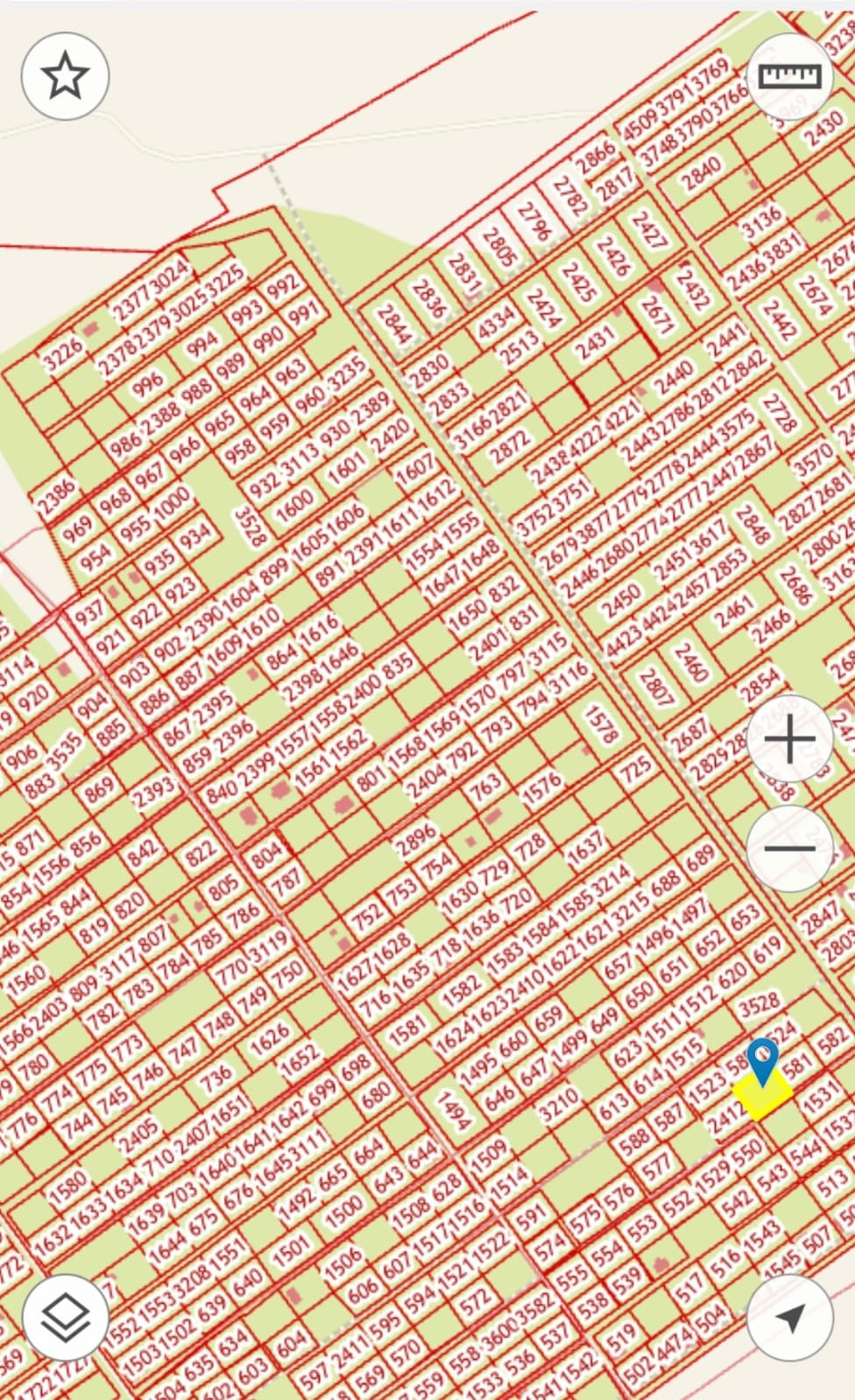Open the ruler measurement tool
The width and height of the screenshot is (855, 1400).
coord(791,76)
